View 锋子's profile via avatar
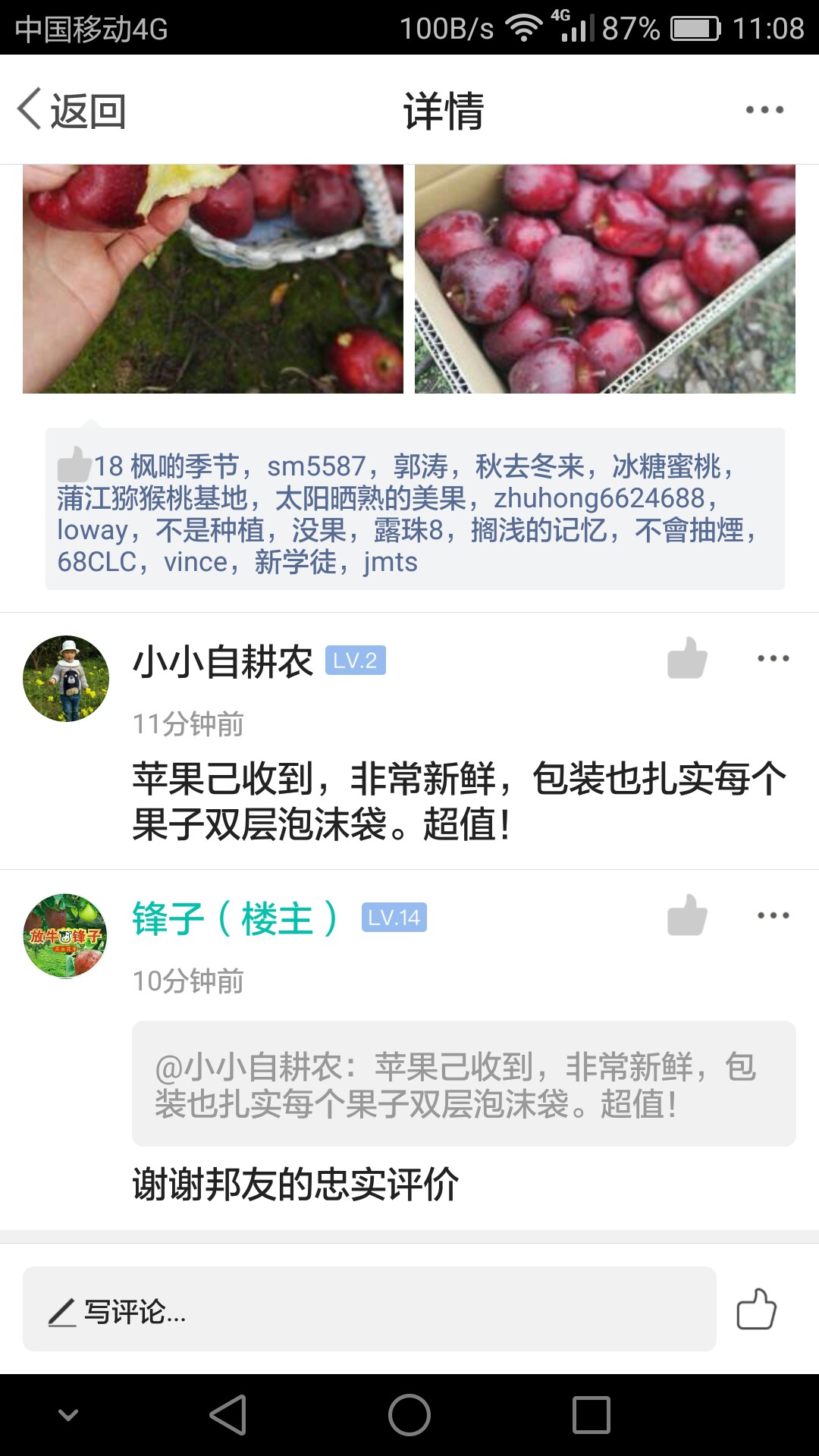The image size is (819, 1456). (66, 936)
